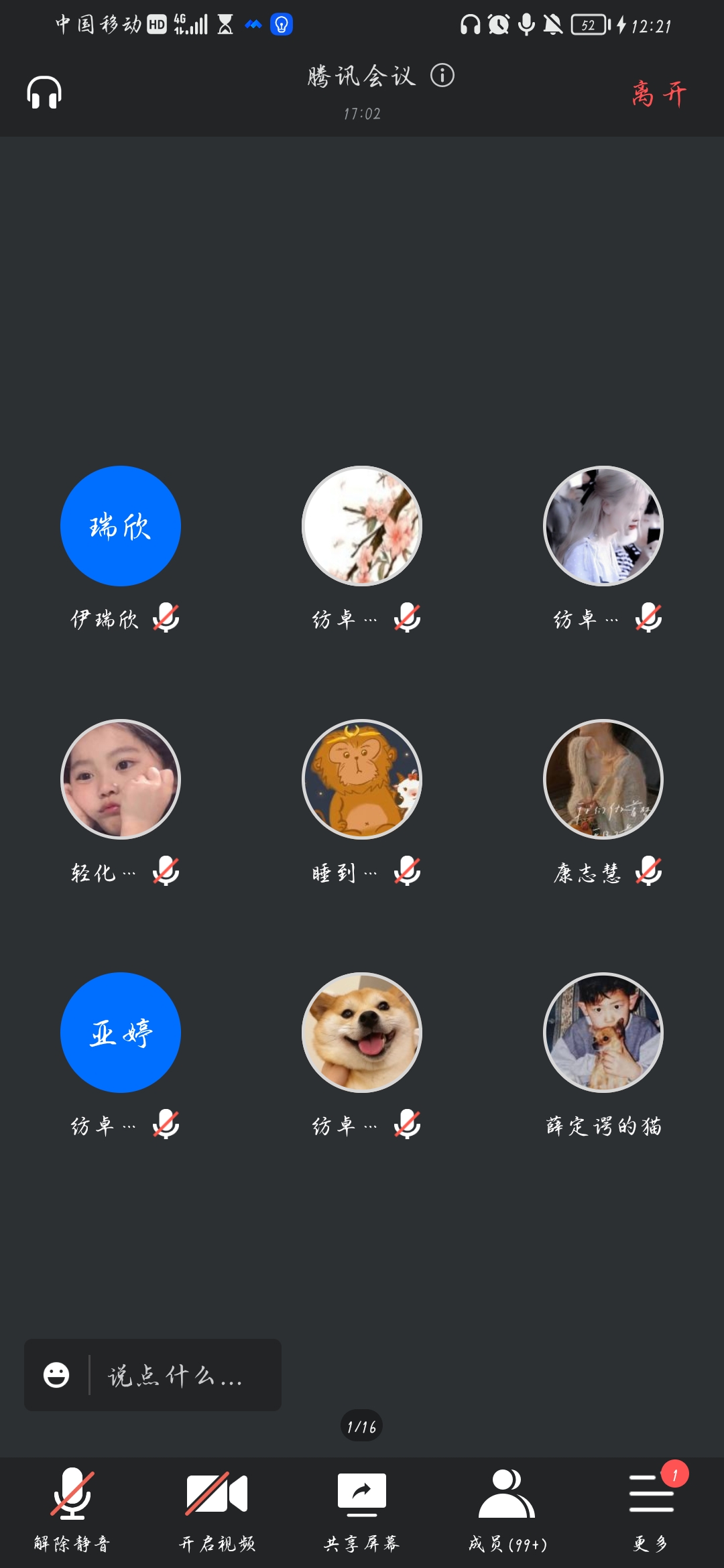Image resolution: width=724 pixels, height=1568 pixels.
Task: Open meeting info icon beside 腾讯会议
Action: [x=442, y=75]
